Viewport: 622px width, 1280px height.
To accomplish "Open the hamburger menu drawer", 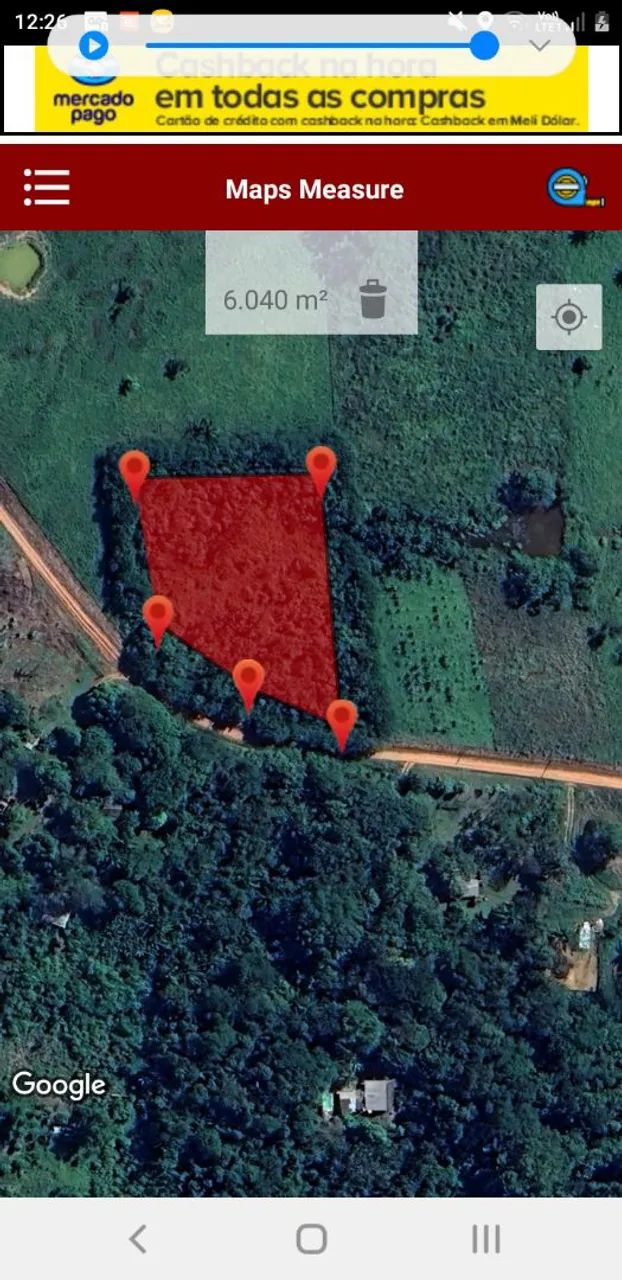I will click(x=47, y=187).
